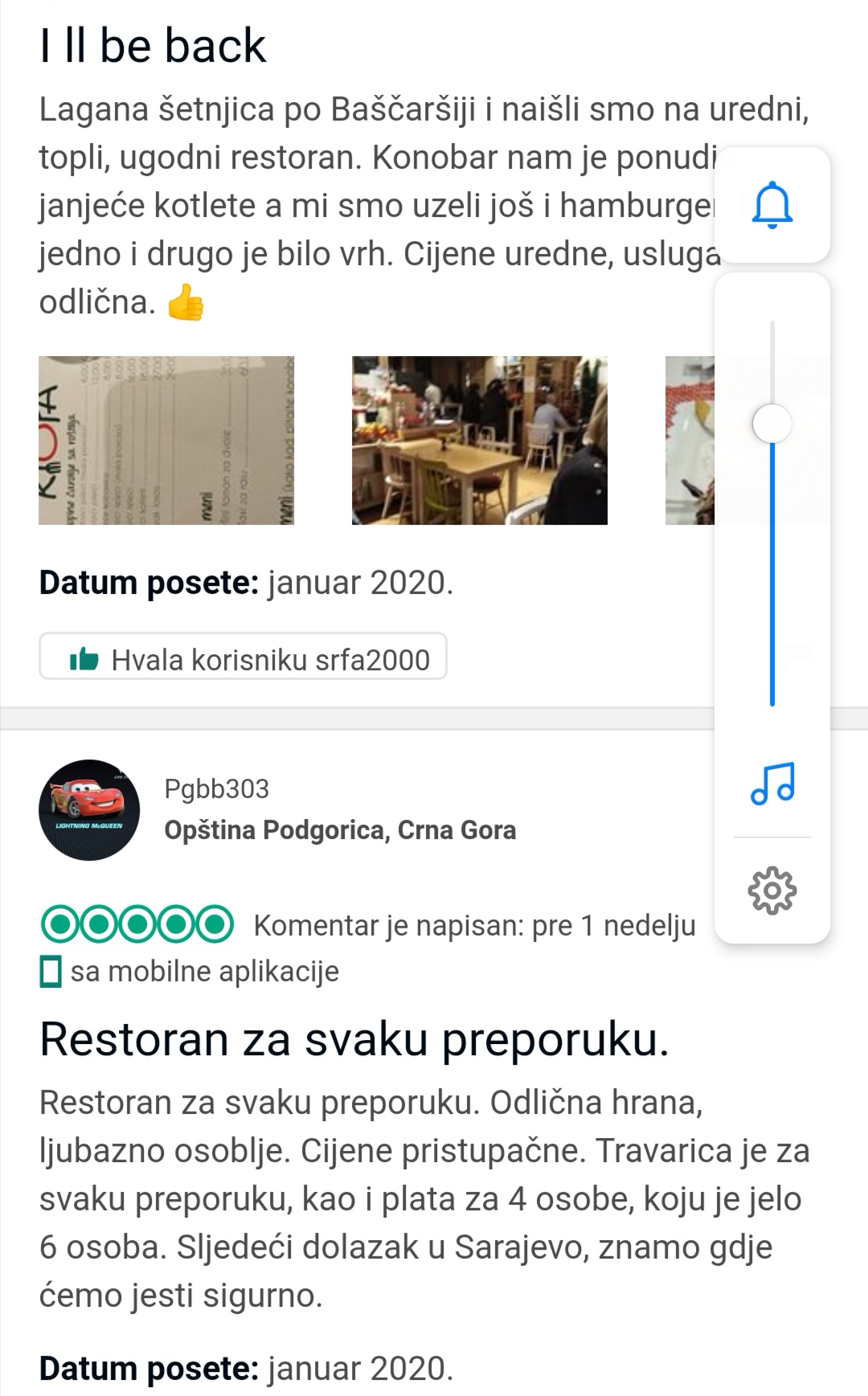Image resolution: width=868 pixels, height=1396 pixels.
Task: Tap the media volume slider handle
Action: pos(772,424)
